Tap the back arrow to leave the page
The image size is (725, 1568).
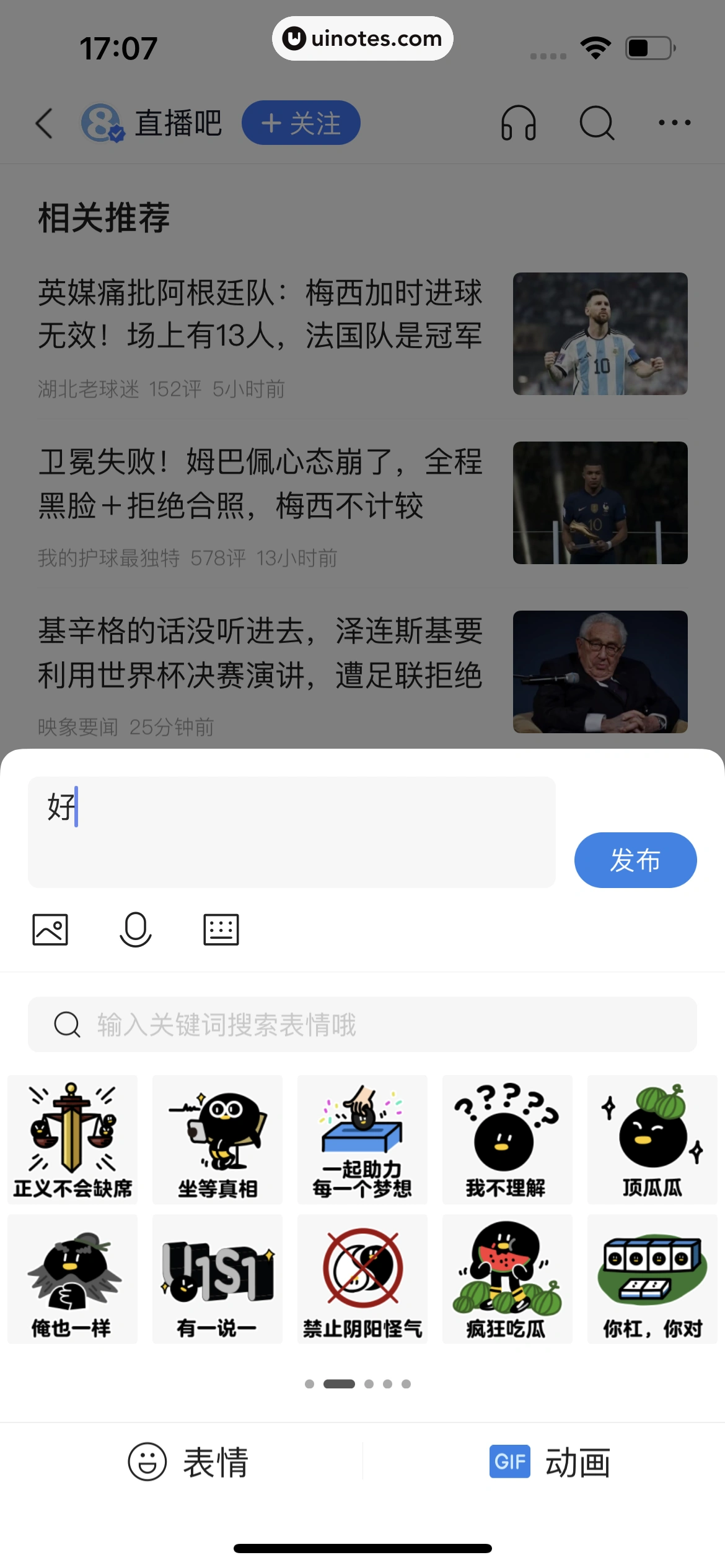click(42, 123)
